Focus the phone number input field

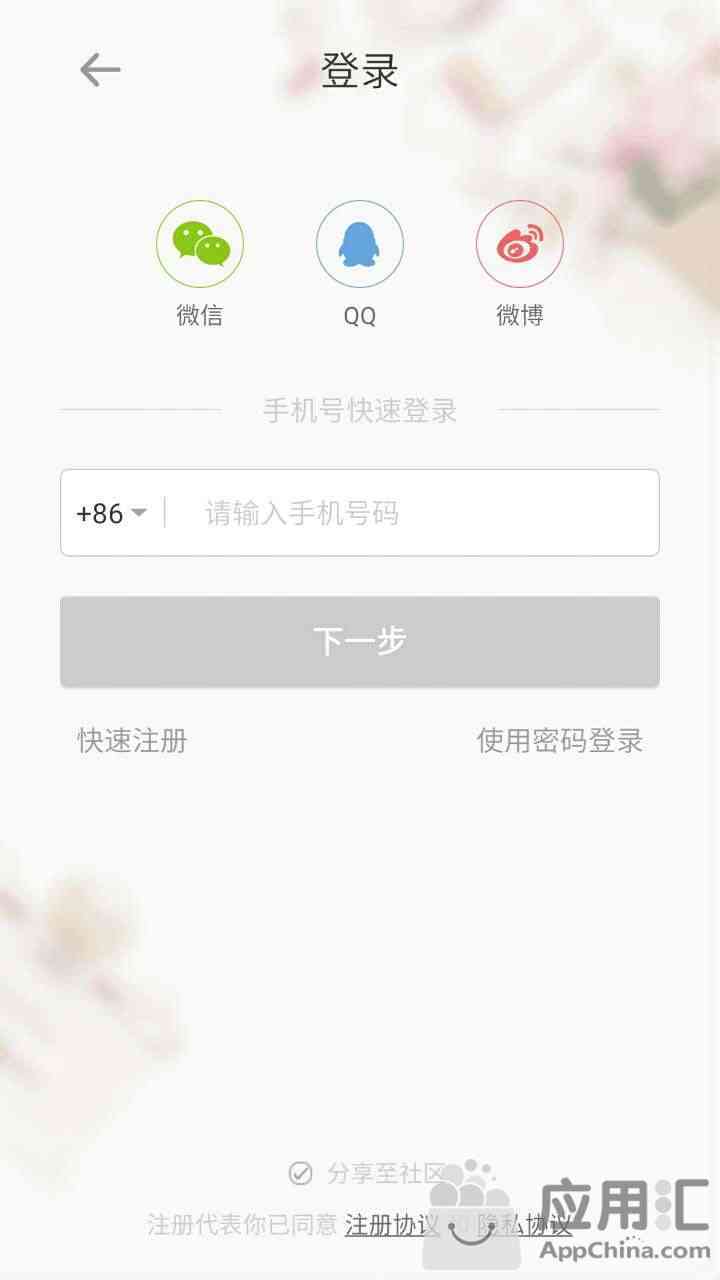tap(420, 513)
